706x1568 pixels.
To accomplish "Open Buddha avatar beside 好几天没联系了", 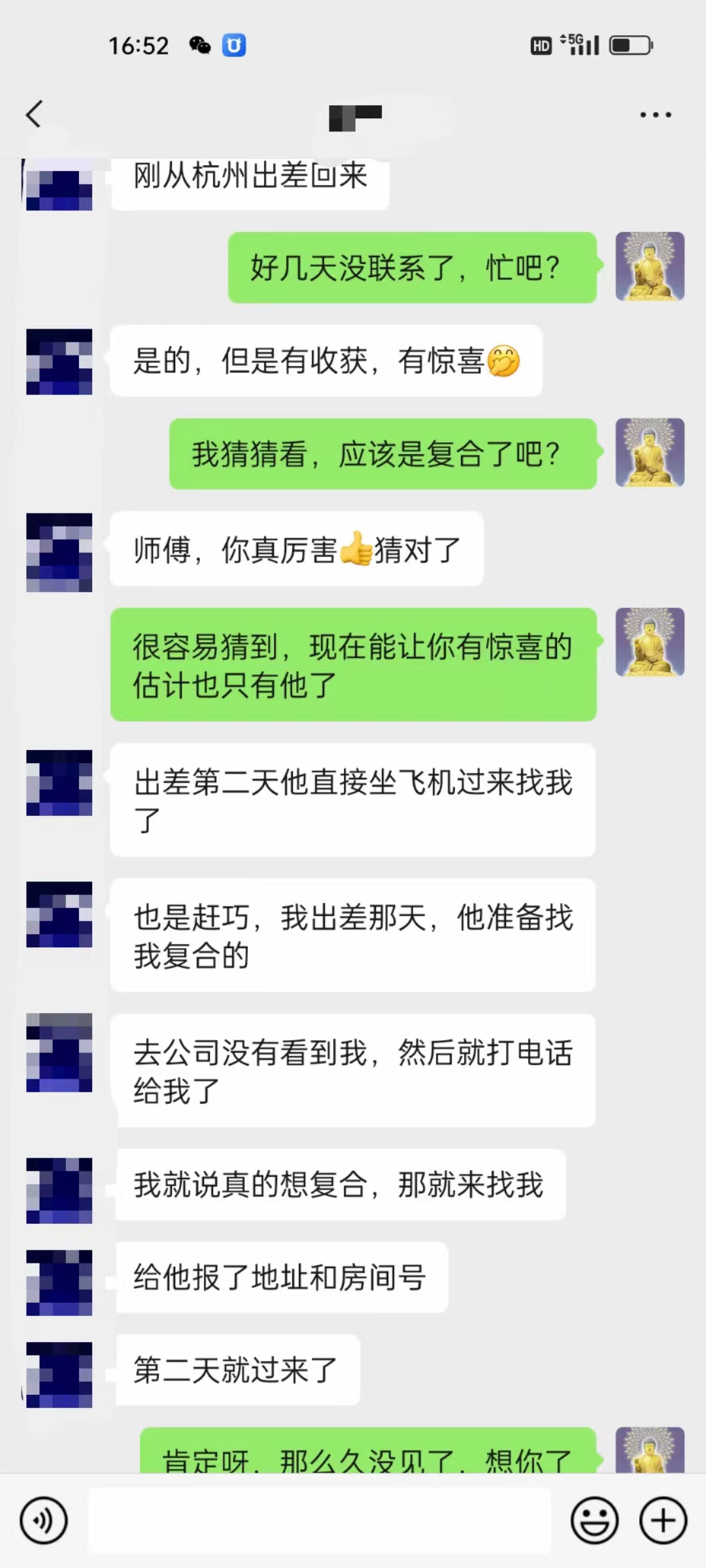I will [x=650, y=267].
